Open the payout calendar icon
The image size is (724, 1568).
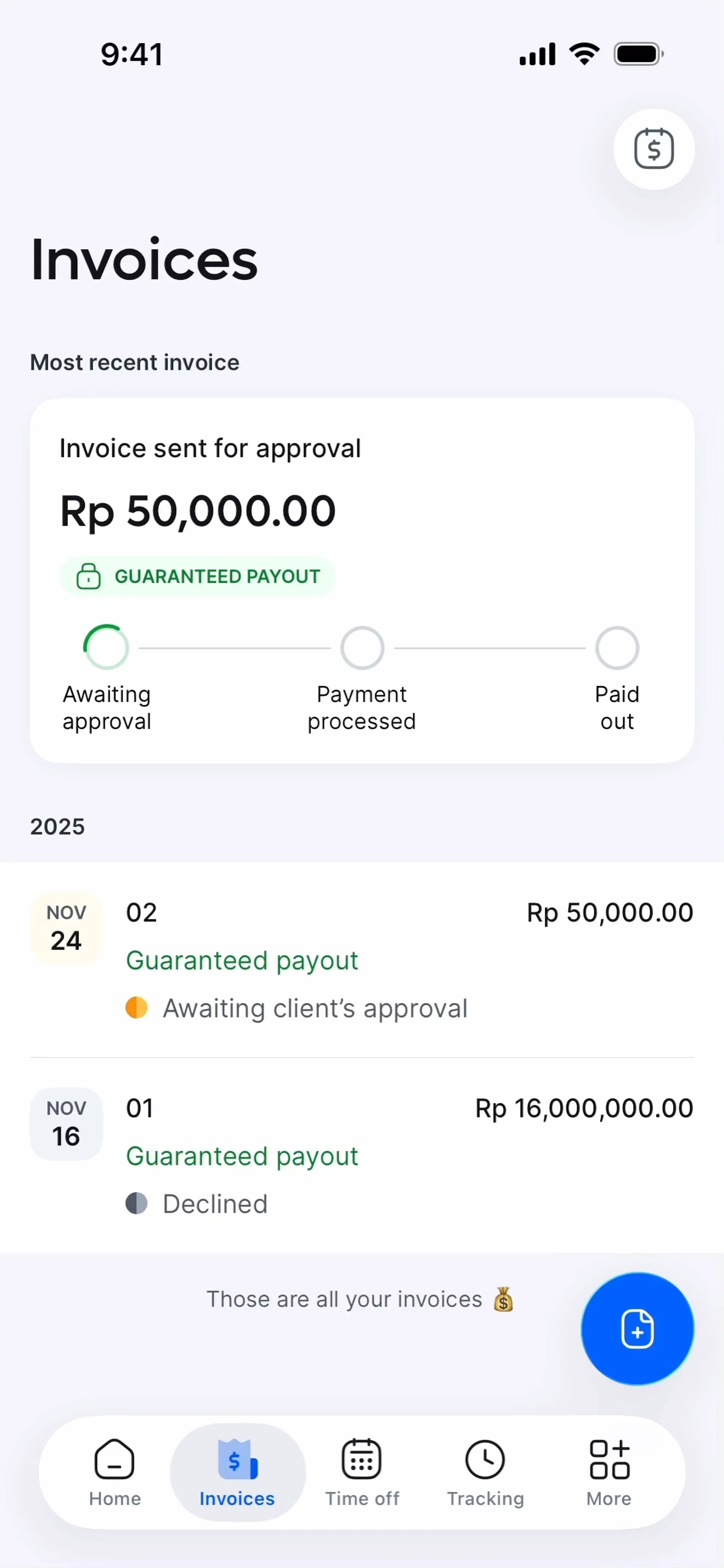[653, 149]
